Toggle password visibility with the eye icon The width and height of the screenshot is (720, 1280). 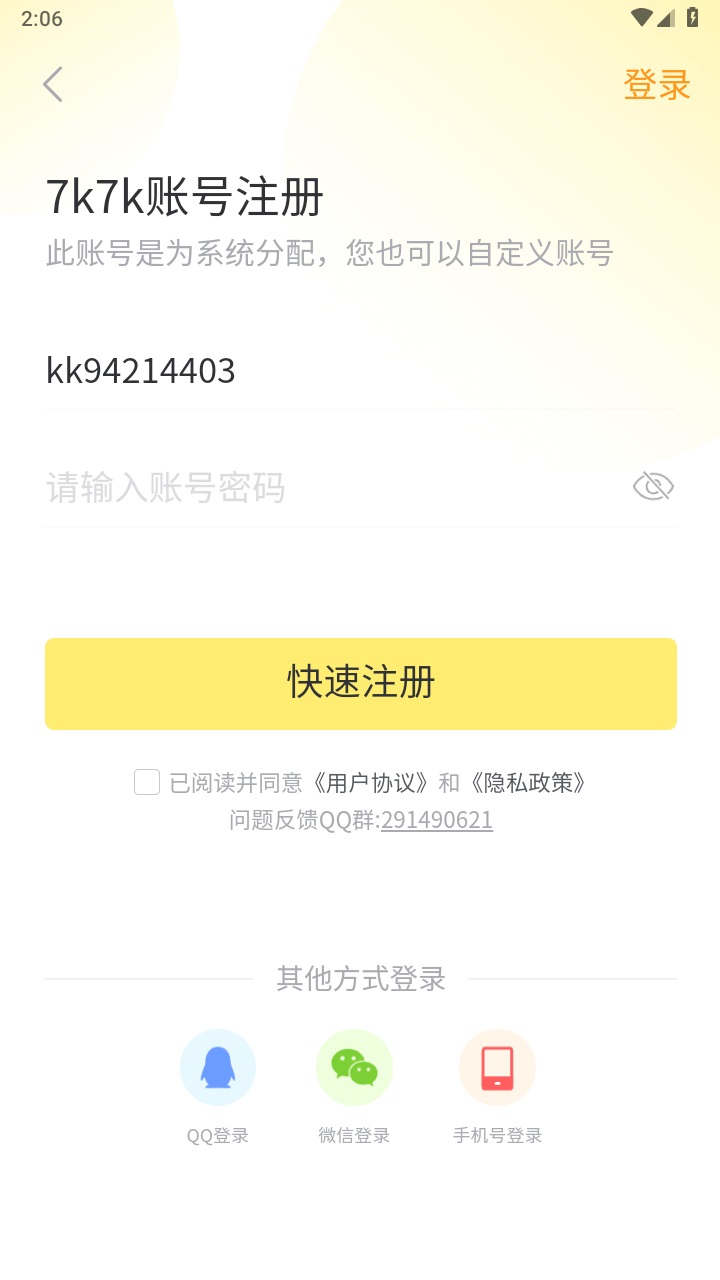[653, 486]
